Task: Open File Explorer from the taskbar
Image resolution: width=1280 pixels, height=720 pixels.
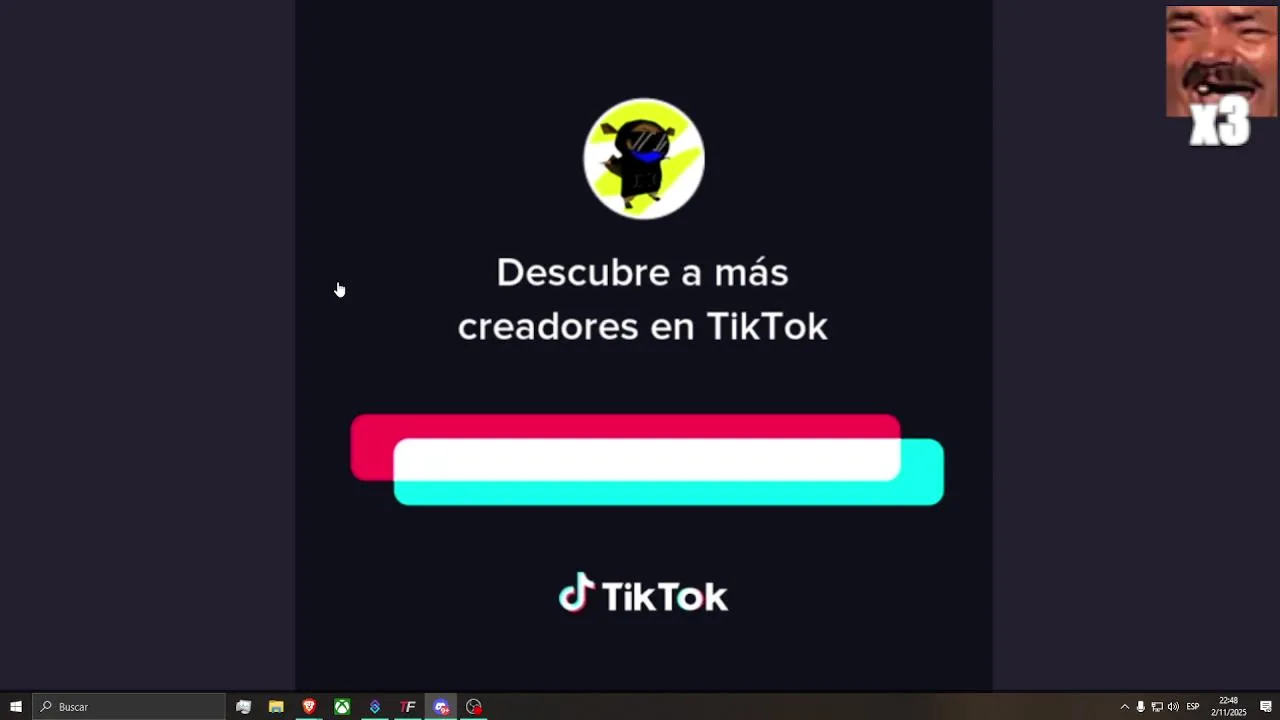Action: [x=276, y=707]
